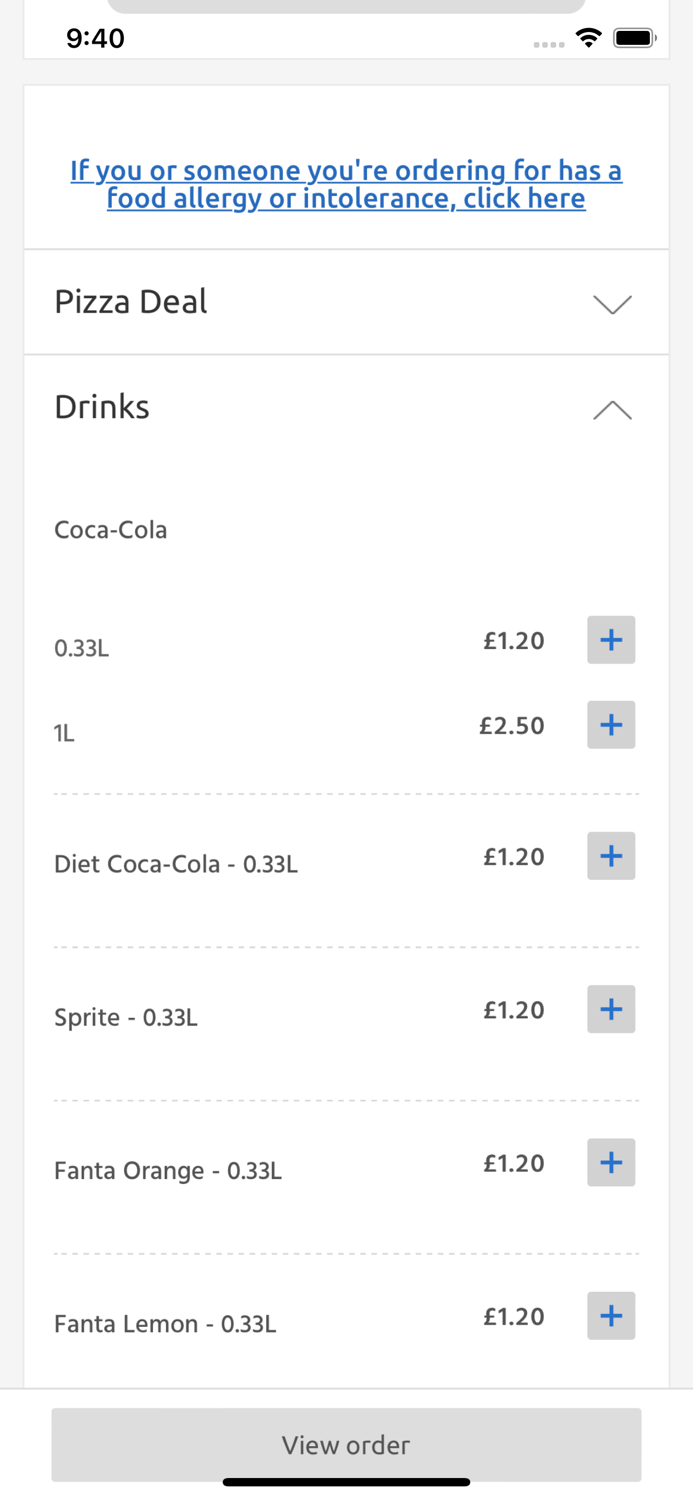Open the food allergy or intolerance link
Viewport: 693px width, 1500px height.
click(x=346, y=185)
